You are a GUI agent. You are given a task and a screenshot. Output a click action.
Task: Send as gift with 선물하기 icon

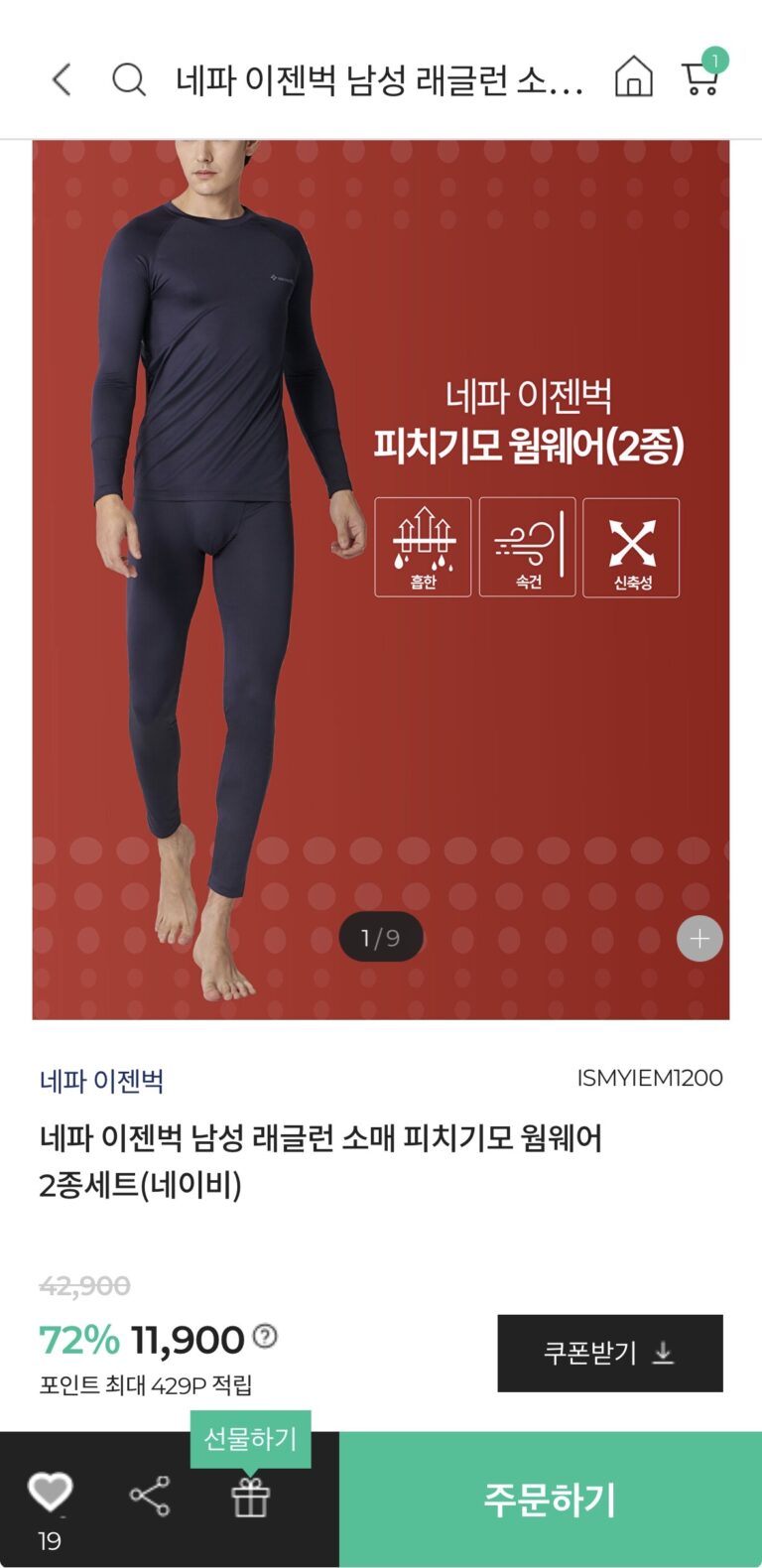250,1497
